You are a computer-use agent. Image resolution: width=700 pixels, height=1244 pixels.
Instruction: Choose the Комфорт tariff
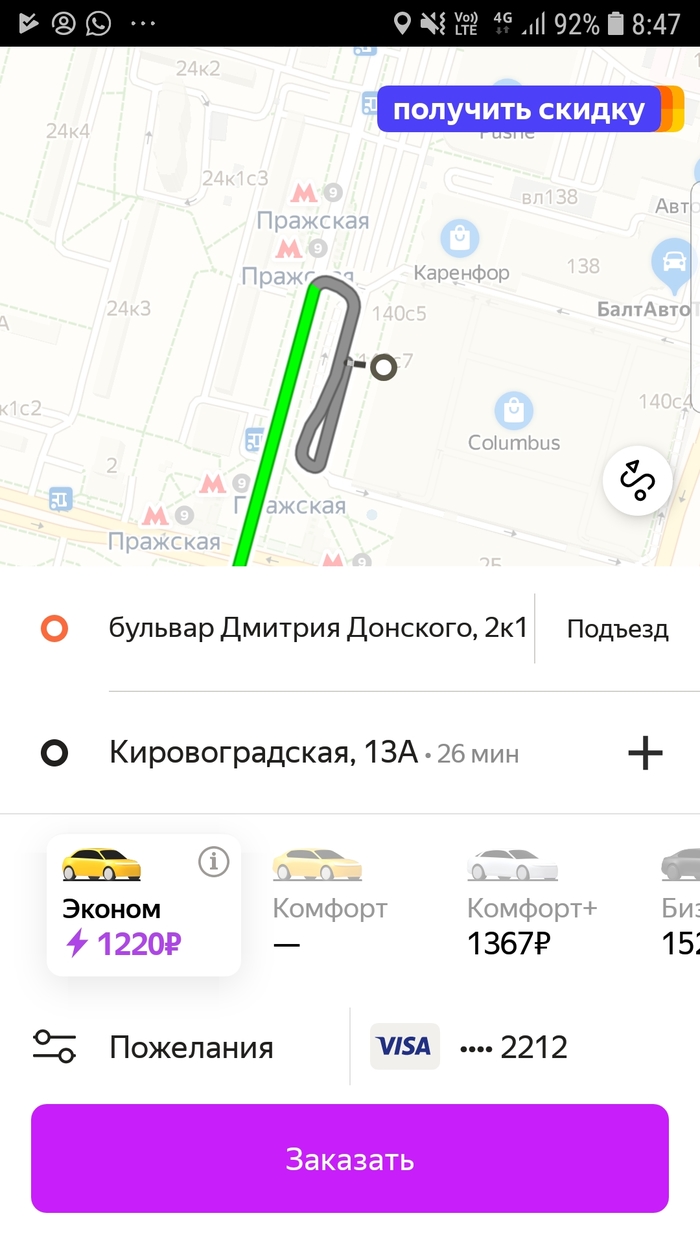click(329, 905)
